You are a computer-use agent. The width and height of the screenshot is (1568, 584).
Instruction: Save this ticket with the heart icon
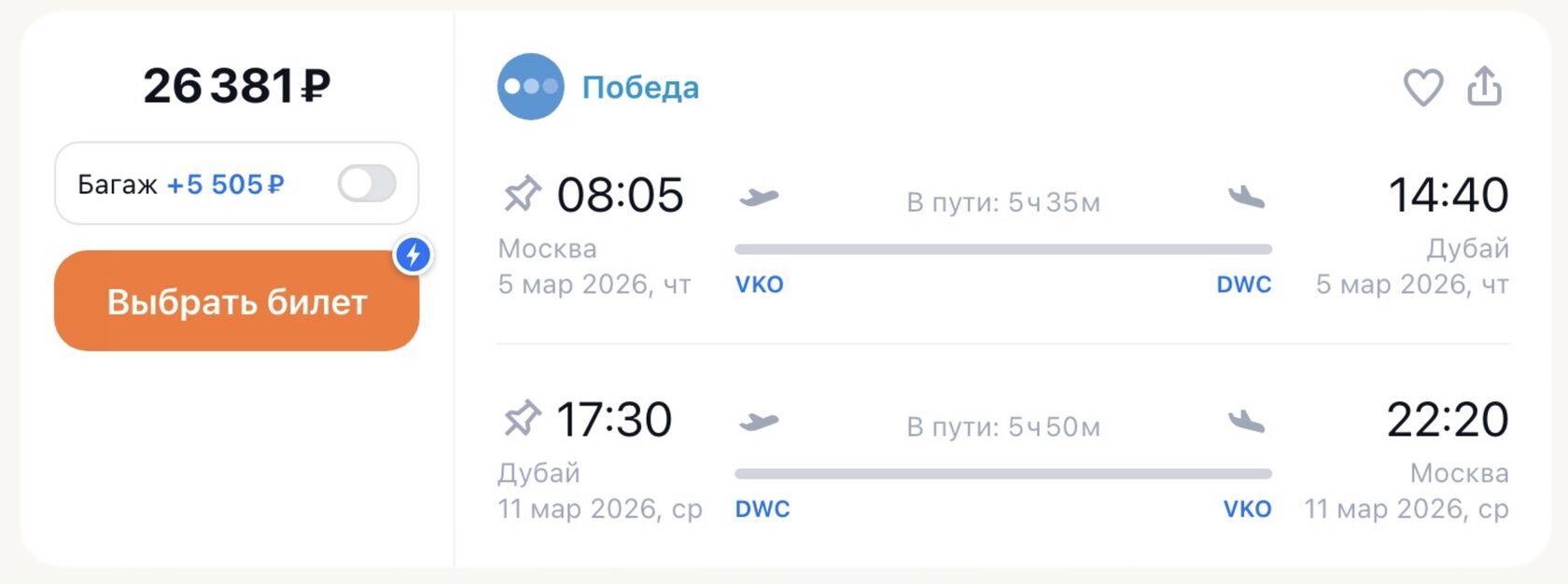pyautogui.click(x=1423, y=88)
